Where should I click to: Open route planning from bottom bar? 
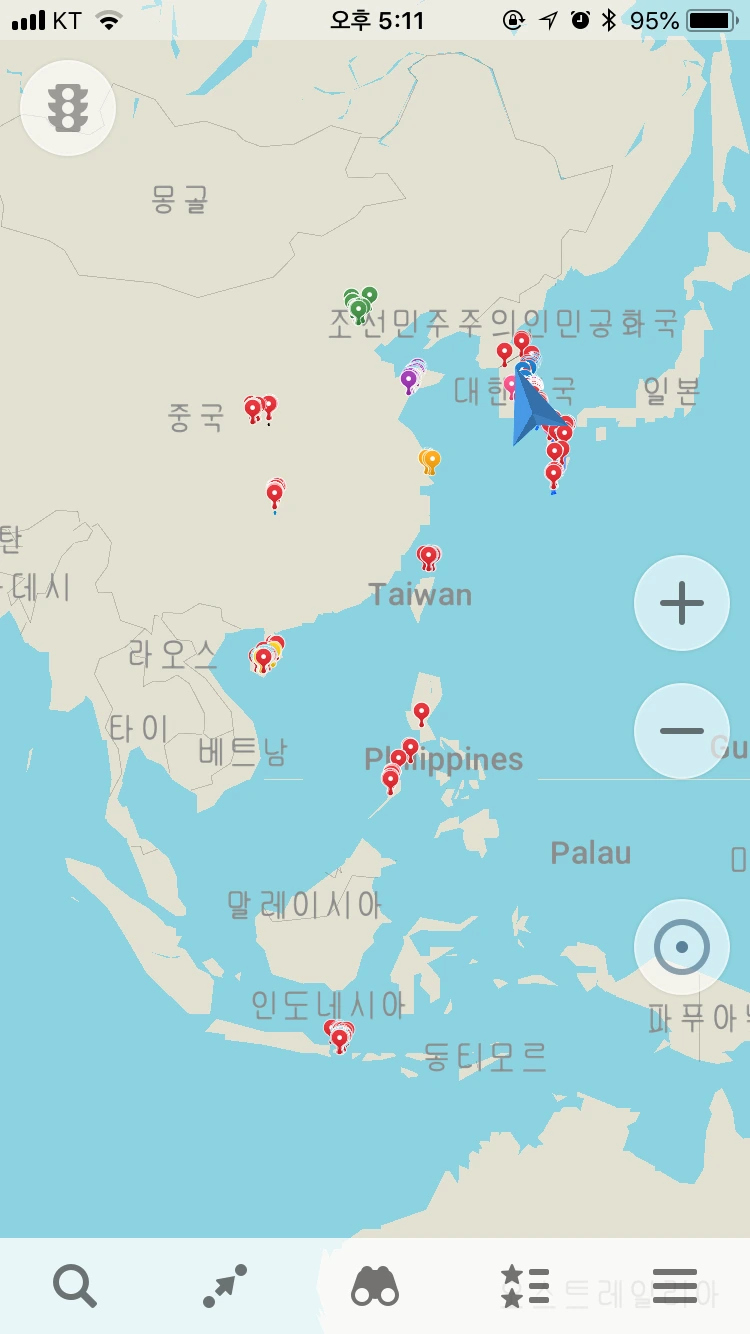[x=225, y=1286]
